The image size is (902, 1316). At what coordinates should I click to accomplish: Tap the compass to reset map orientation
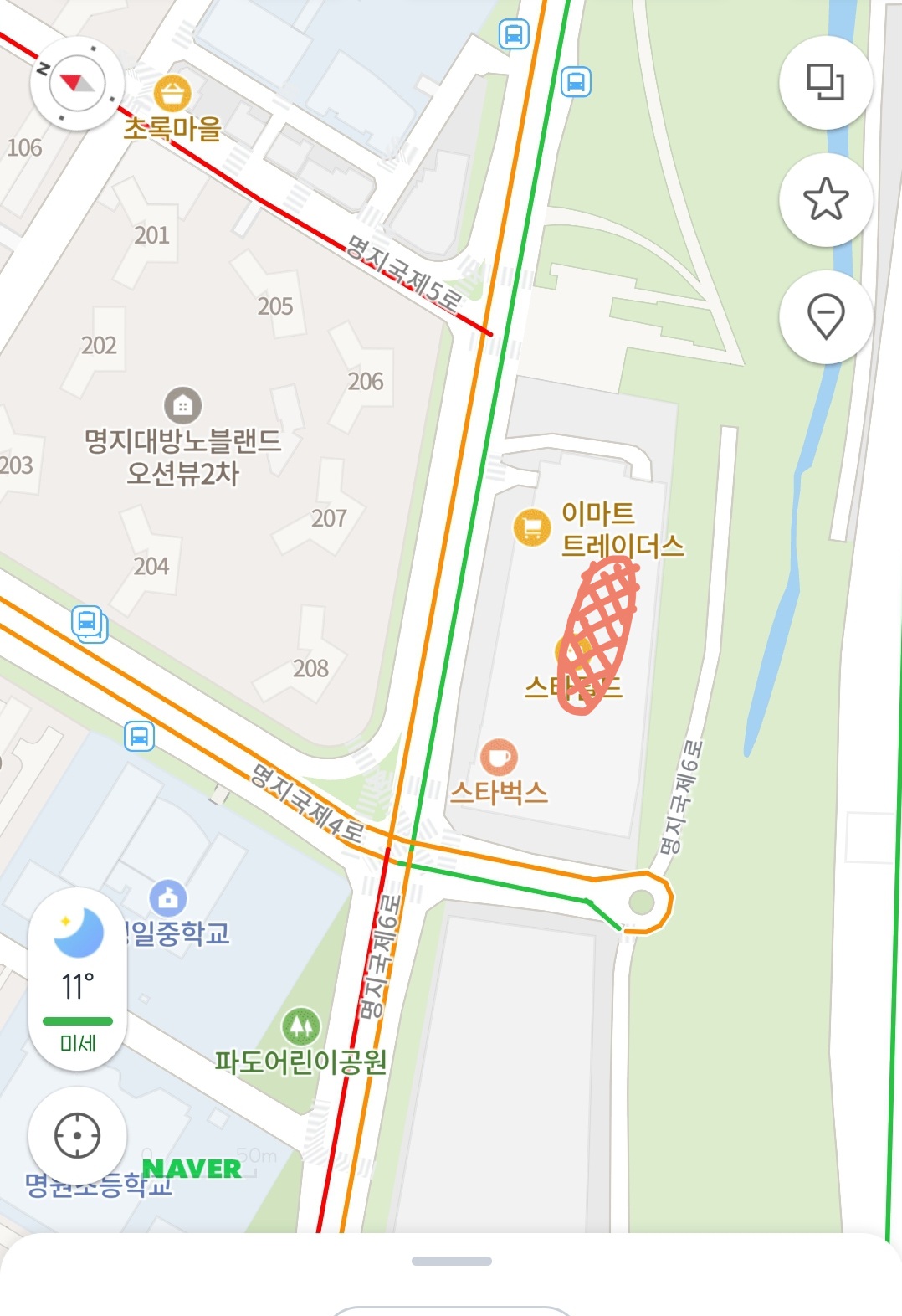coord(77,83)
